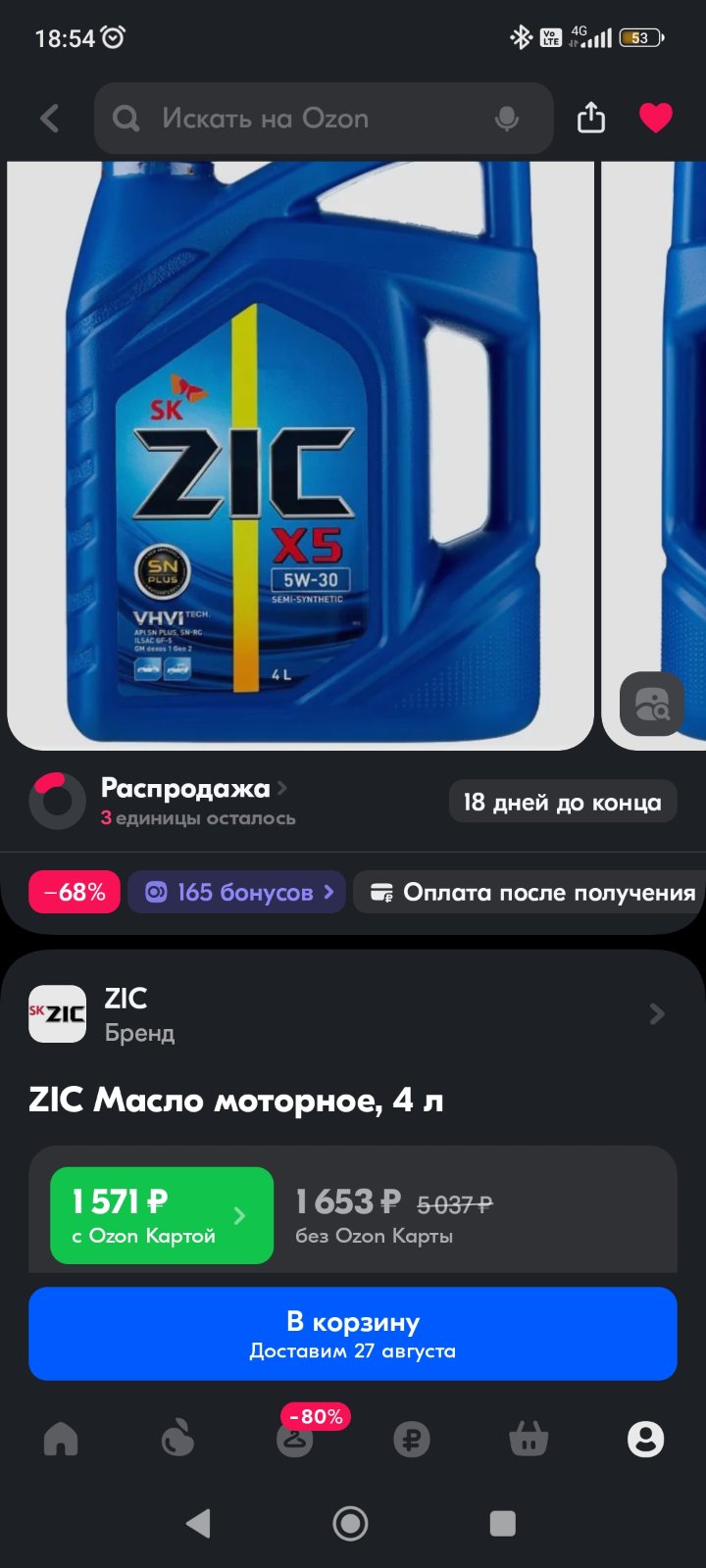
Task: Open the 165 бонусов chip
Action: click(236, 892)
